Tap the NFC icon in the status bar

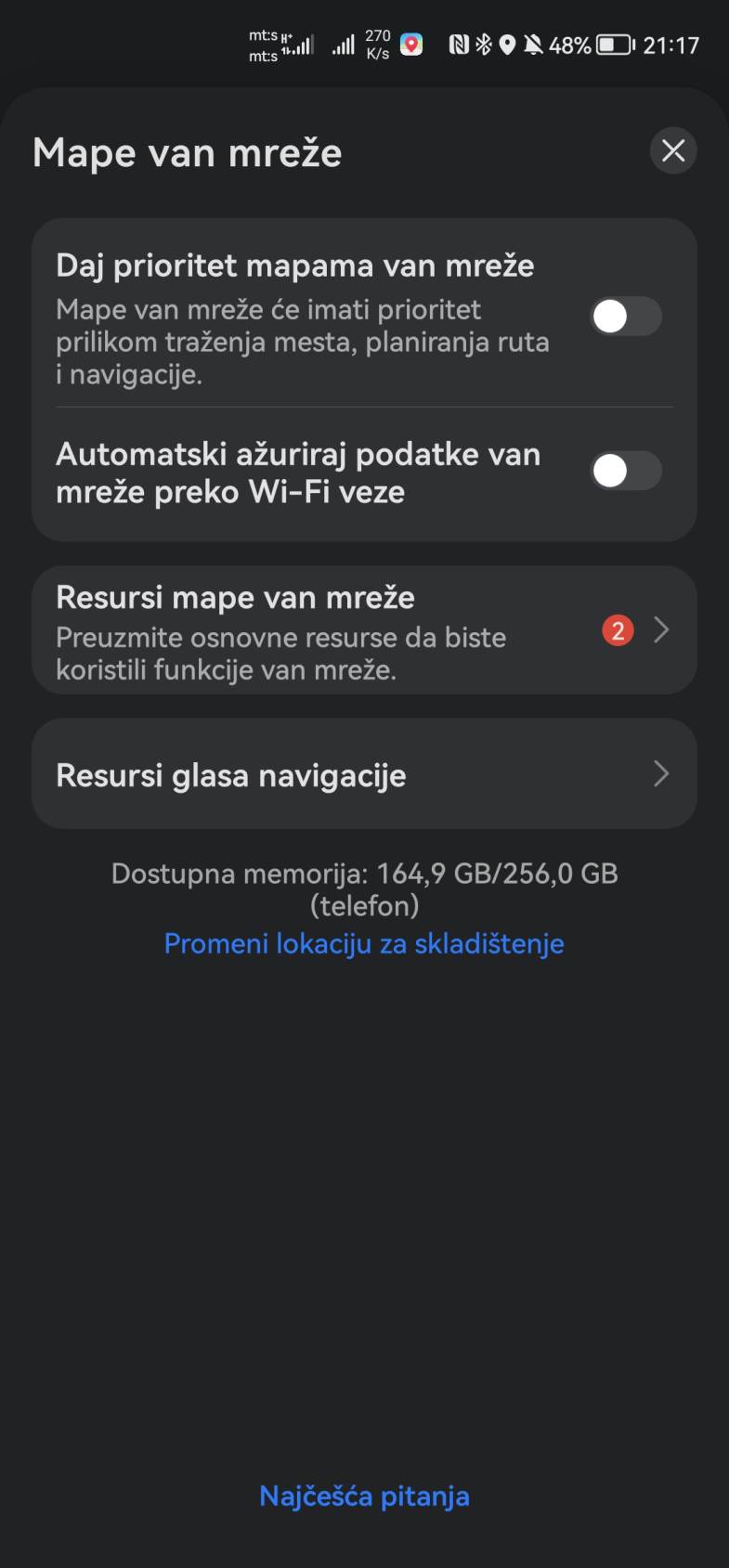tap(458, 43)
